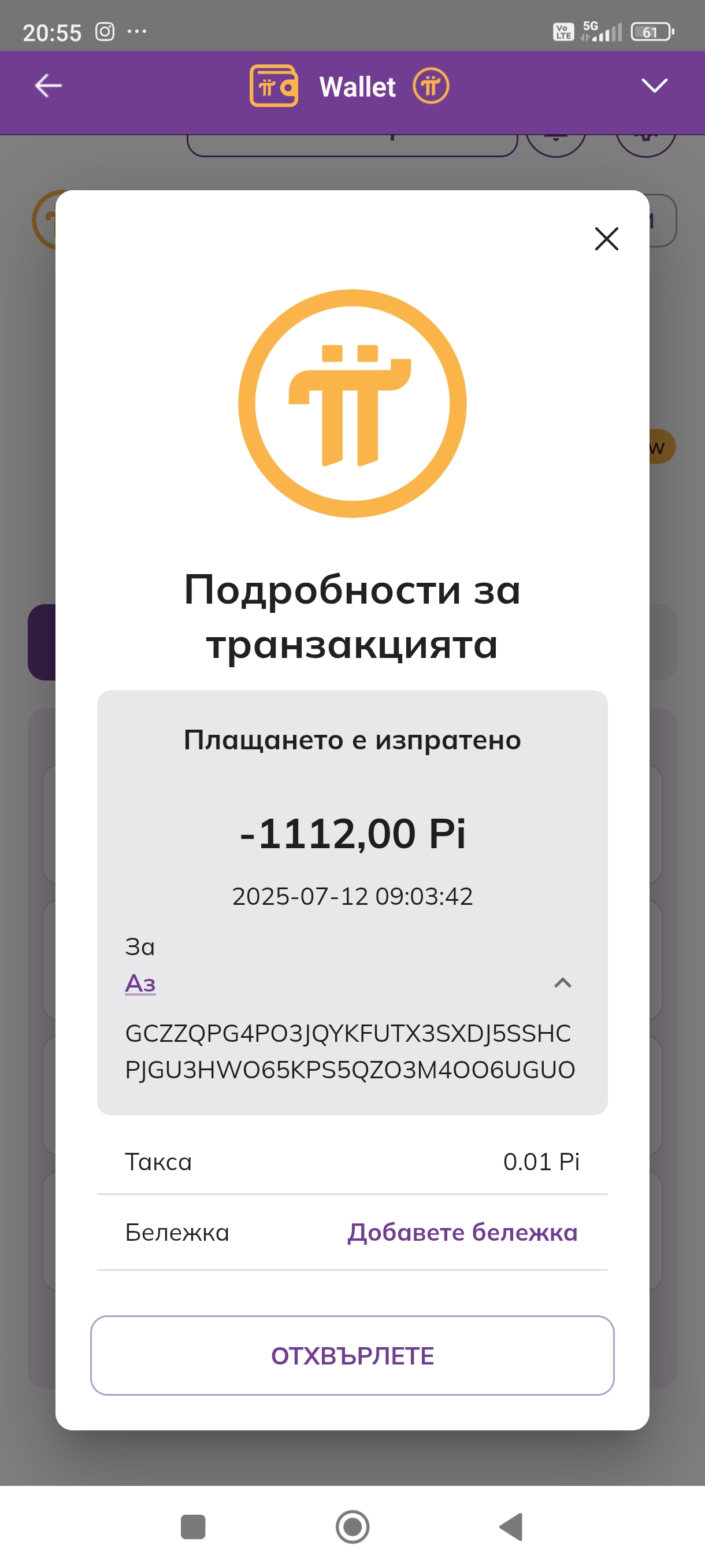Image resolution: width=705 pixels, height=1568 pixels.
Task: Open the Добавете бележка link
Action: point(462,1232)
